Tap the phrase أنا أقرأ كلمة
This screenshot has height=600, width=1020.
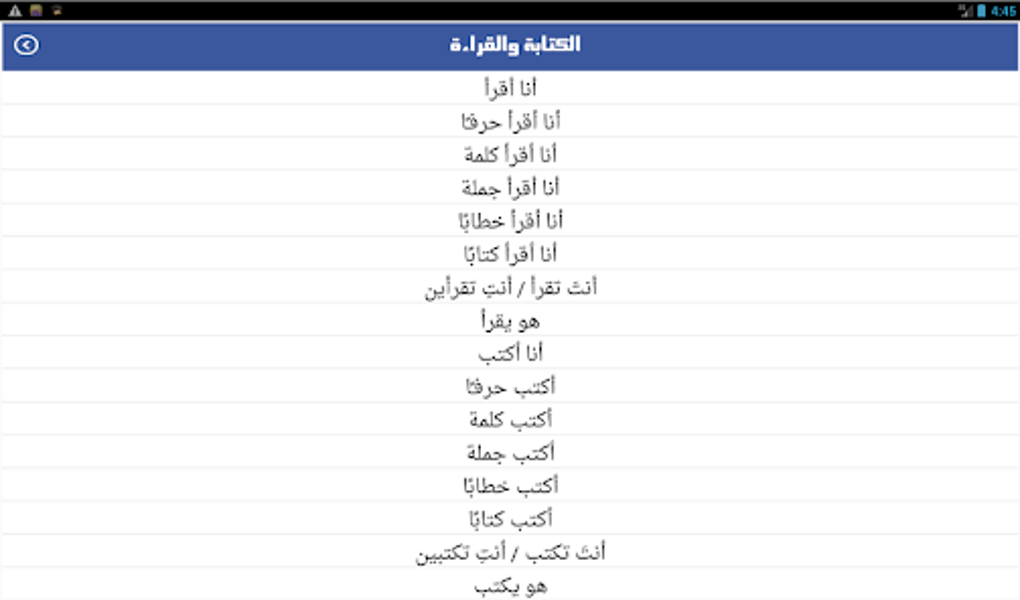point(510,155)
